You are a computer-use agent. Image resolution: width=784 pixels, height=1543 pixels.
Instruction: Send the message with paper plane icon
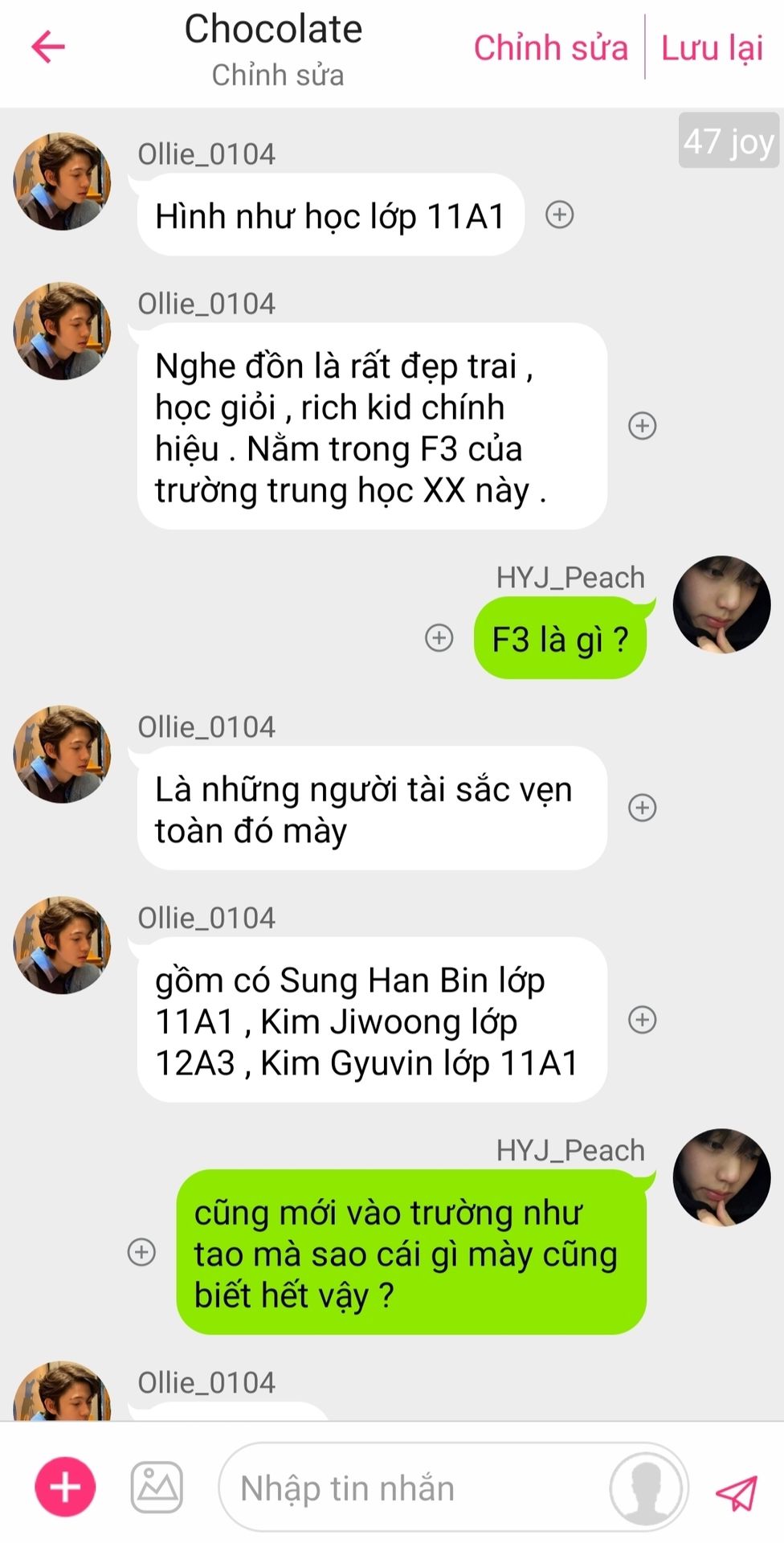tap(736, 1492)
